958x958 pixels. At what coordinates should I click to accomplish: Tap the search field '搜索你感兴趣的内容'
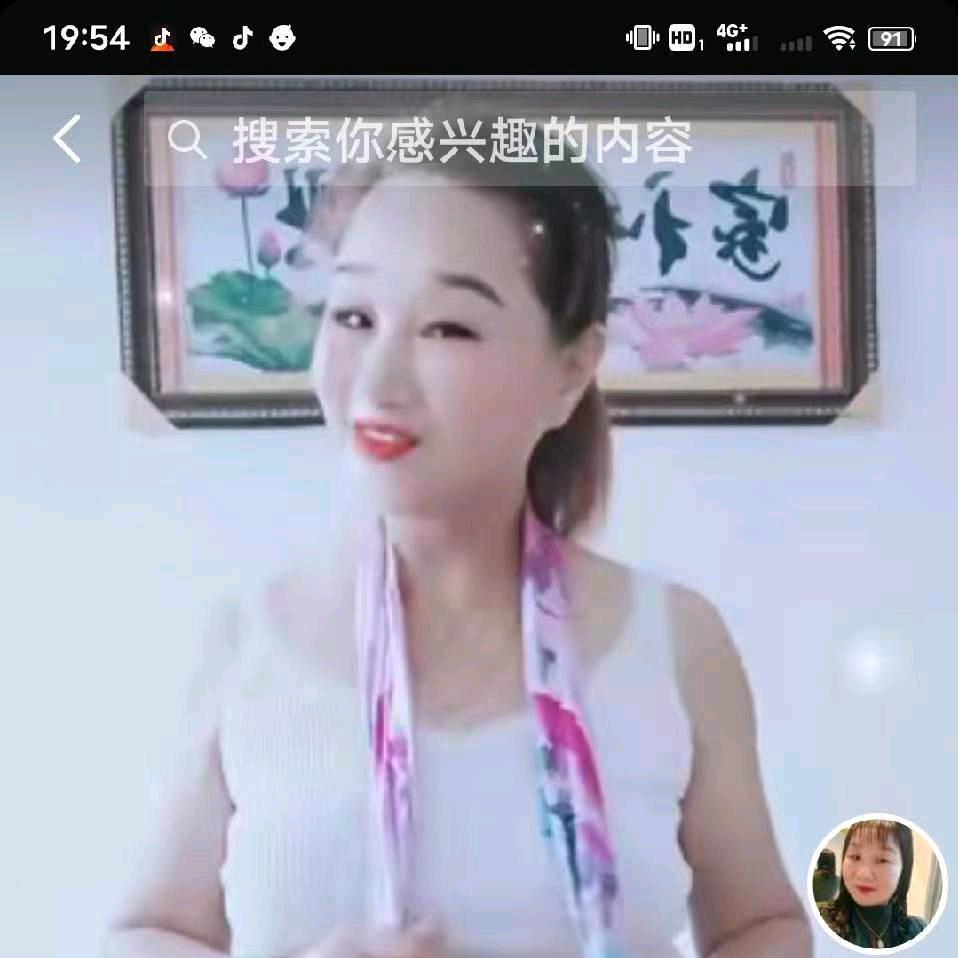530,139
